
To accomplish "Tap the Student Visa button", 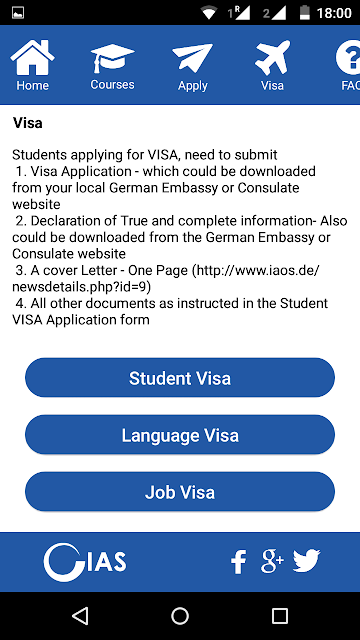I will coord(180,378).
